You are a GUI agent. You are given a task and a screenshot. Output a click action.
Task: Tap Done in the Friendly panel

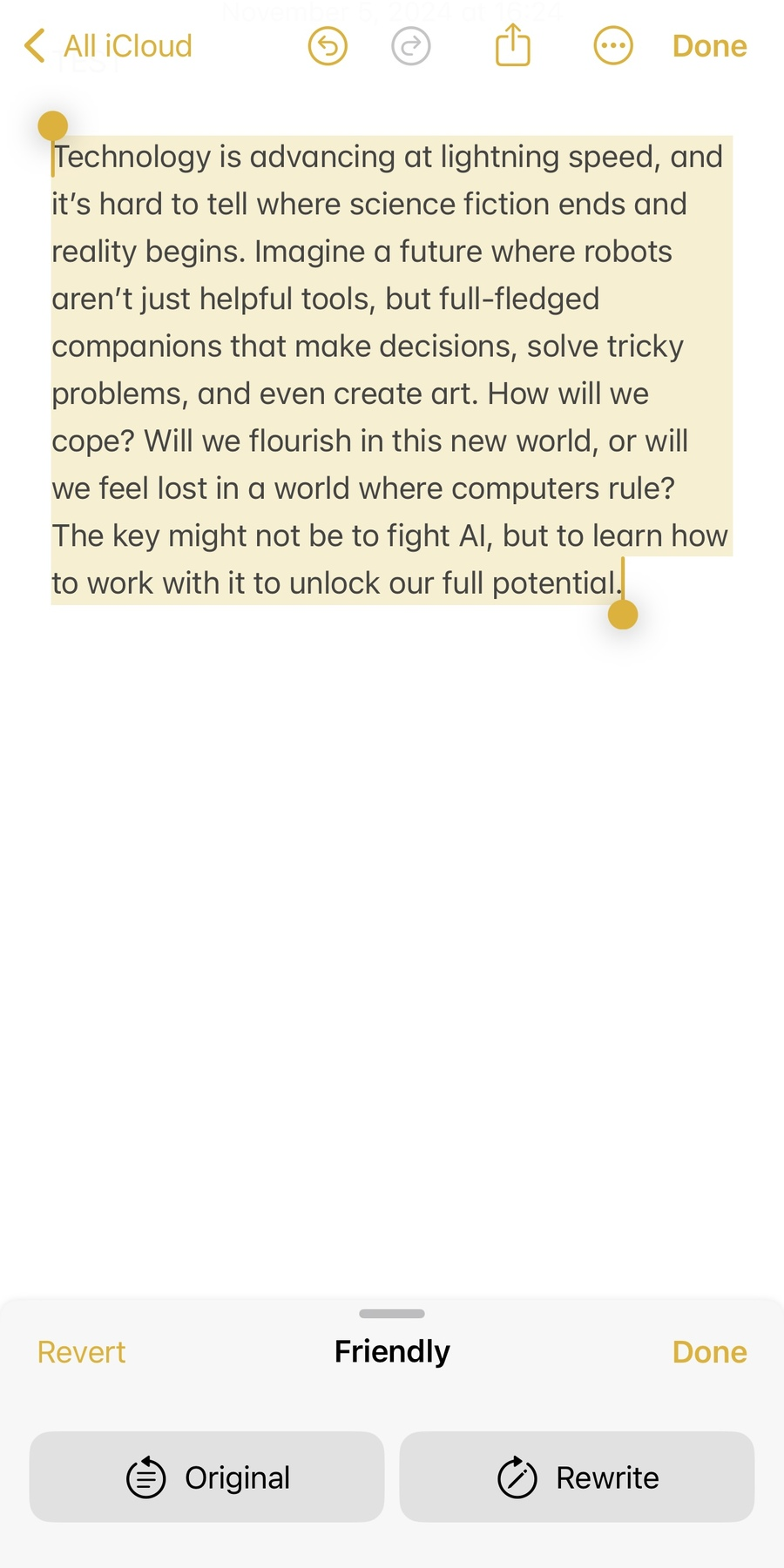click(x=709, y=1352)
